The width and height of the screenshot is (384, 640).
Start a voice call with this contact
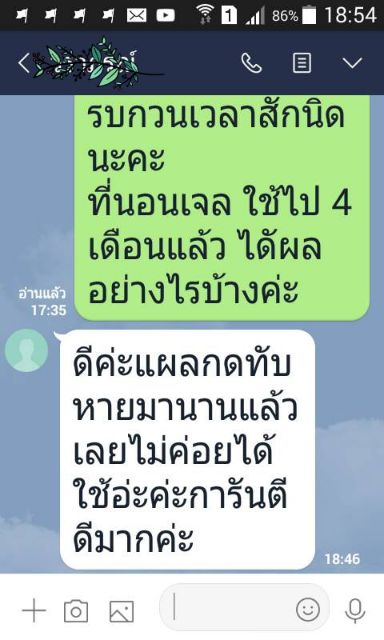click(x=251, y=63)
